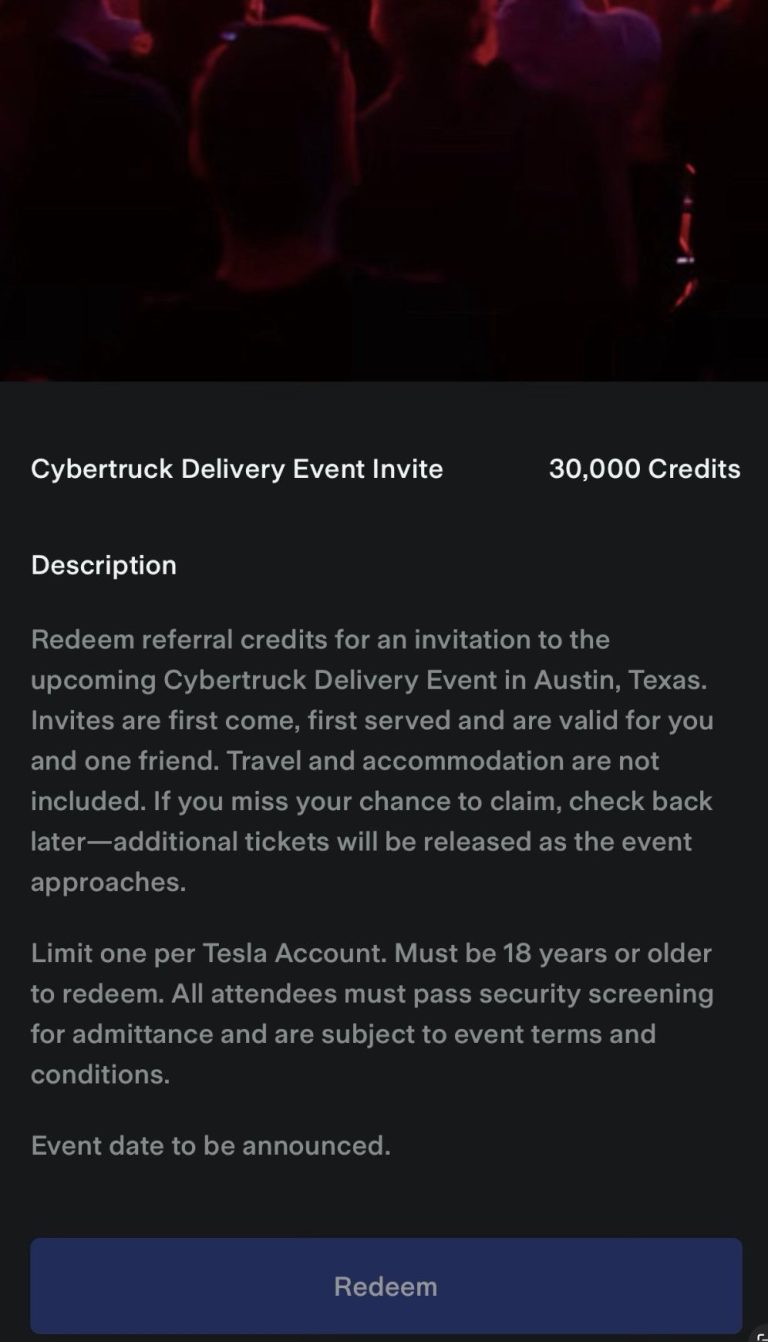This screenshot has width=768, height=1342.
Task: Tap the Redeem button
Action: [x=386, y=1285]
